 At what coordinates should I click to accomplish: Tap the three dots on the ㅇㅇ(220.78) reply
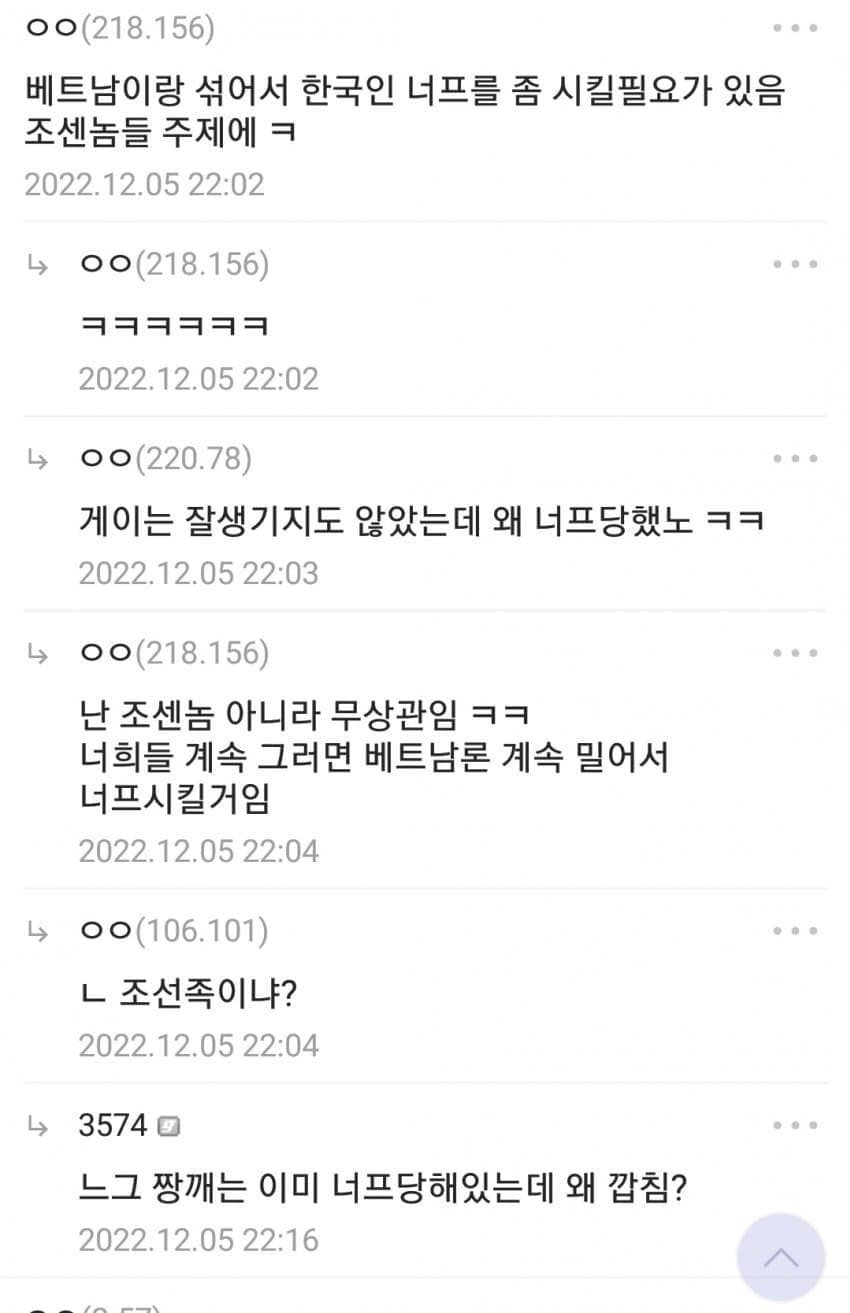point(796,459)
